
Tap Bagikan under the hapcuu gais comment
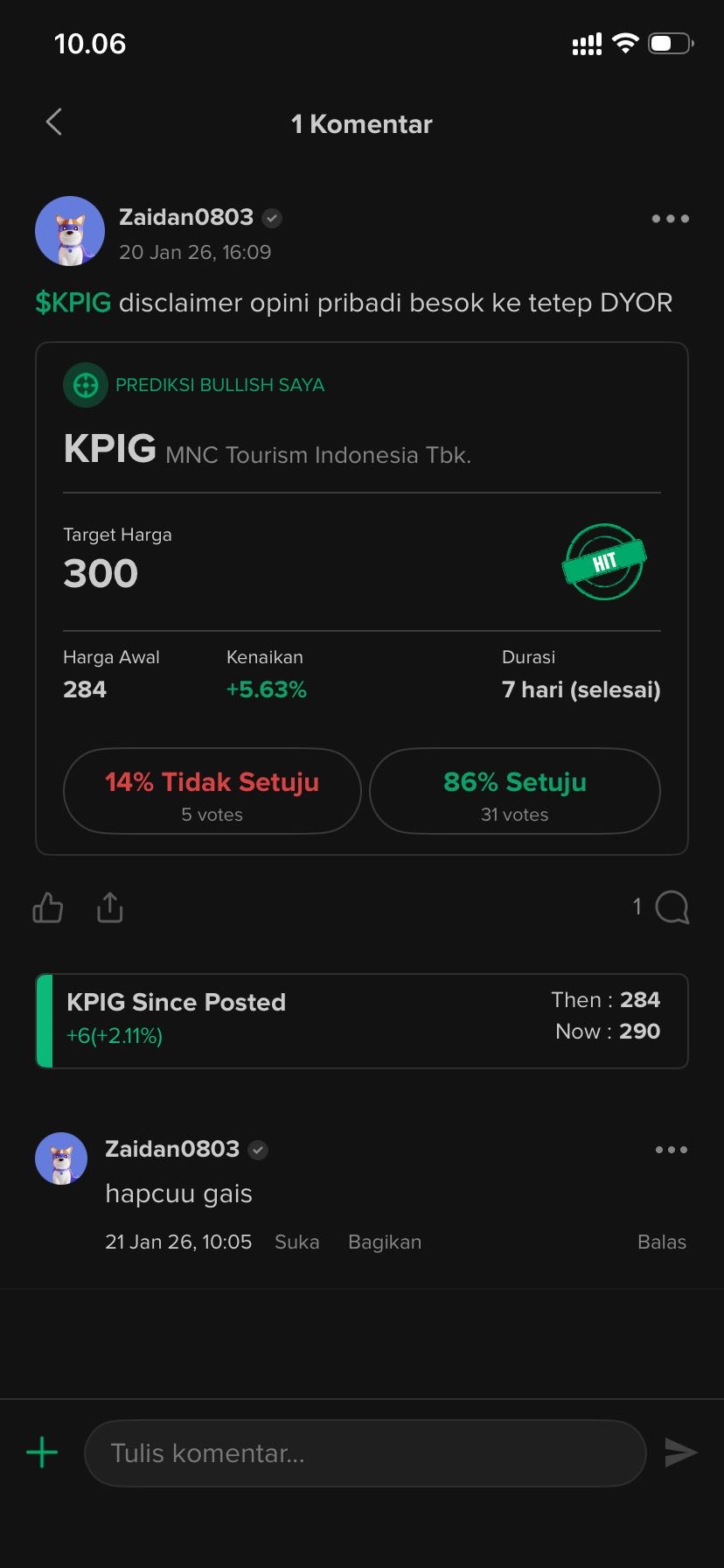point(384,1242)
